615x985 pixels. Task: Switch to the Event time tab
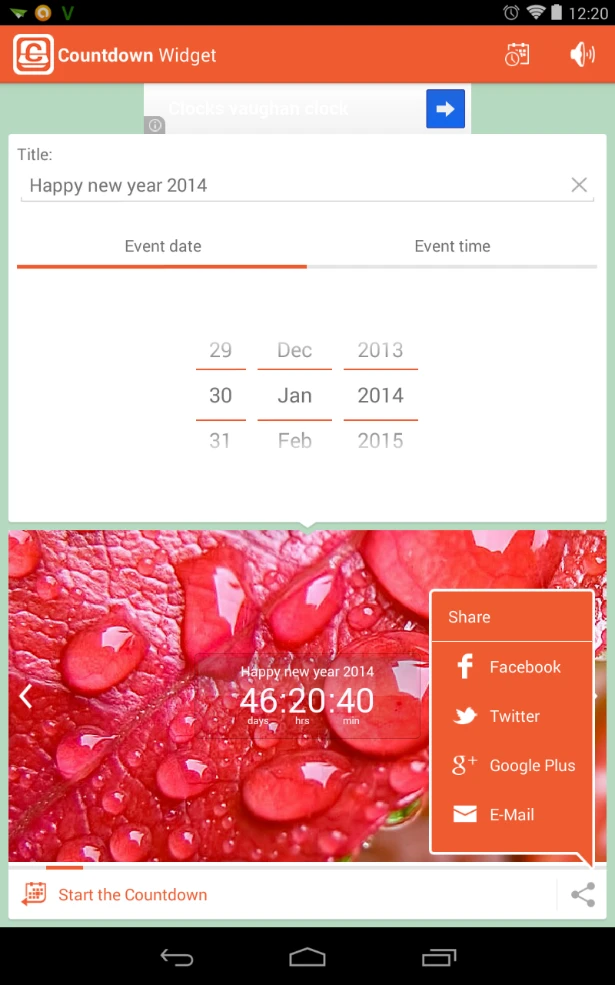tap(452, 246)
